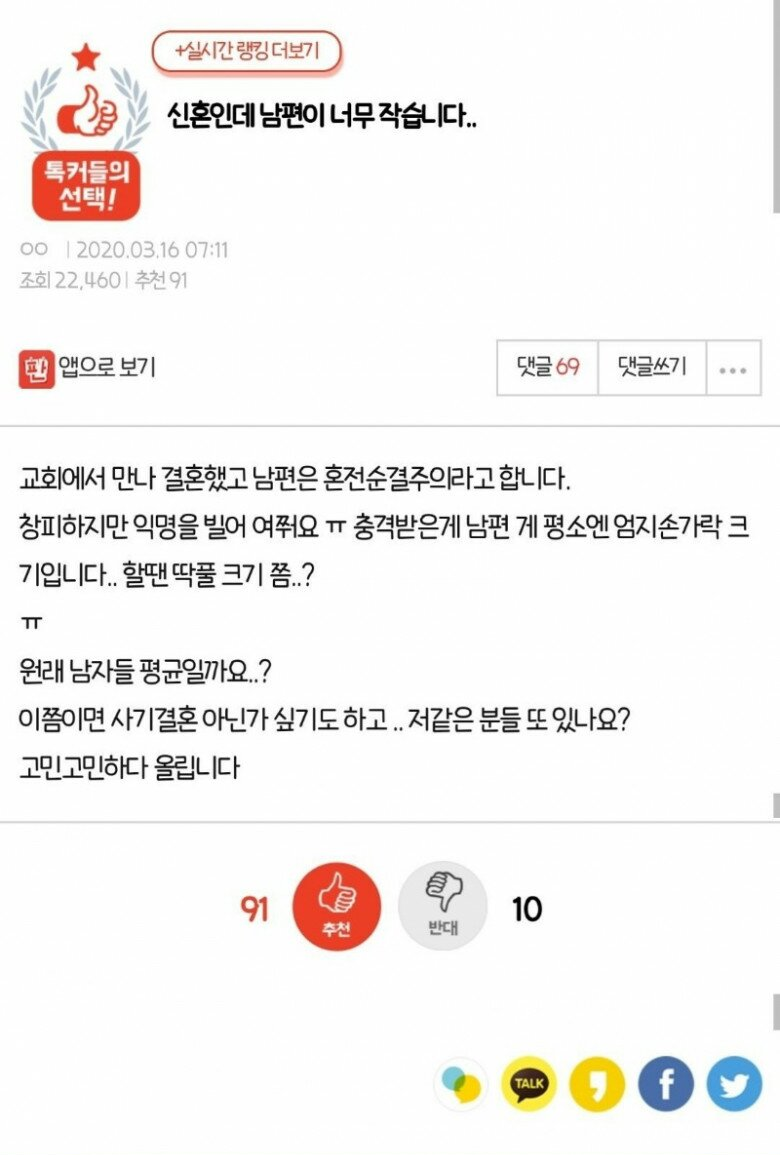The height and width of the screenshot is (1155, 780).
Task: View the 69 comments via 댓글
Action: coord(548,368)
